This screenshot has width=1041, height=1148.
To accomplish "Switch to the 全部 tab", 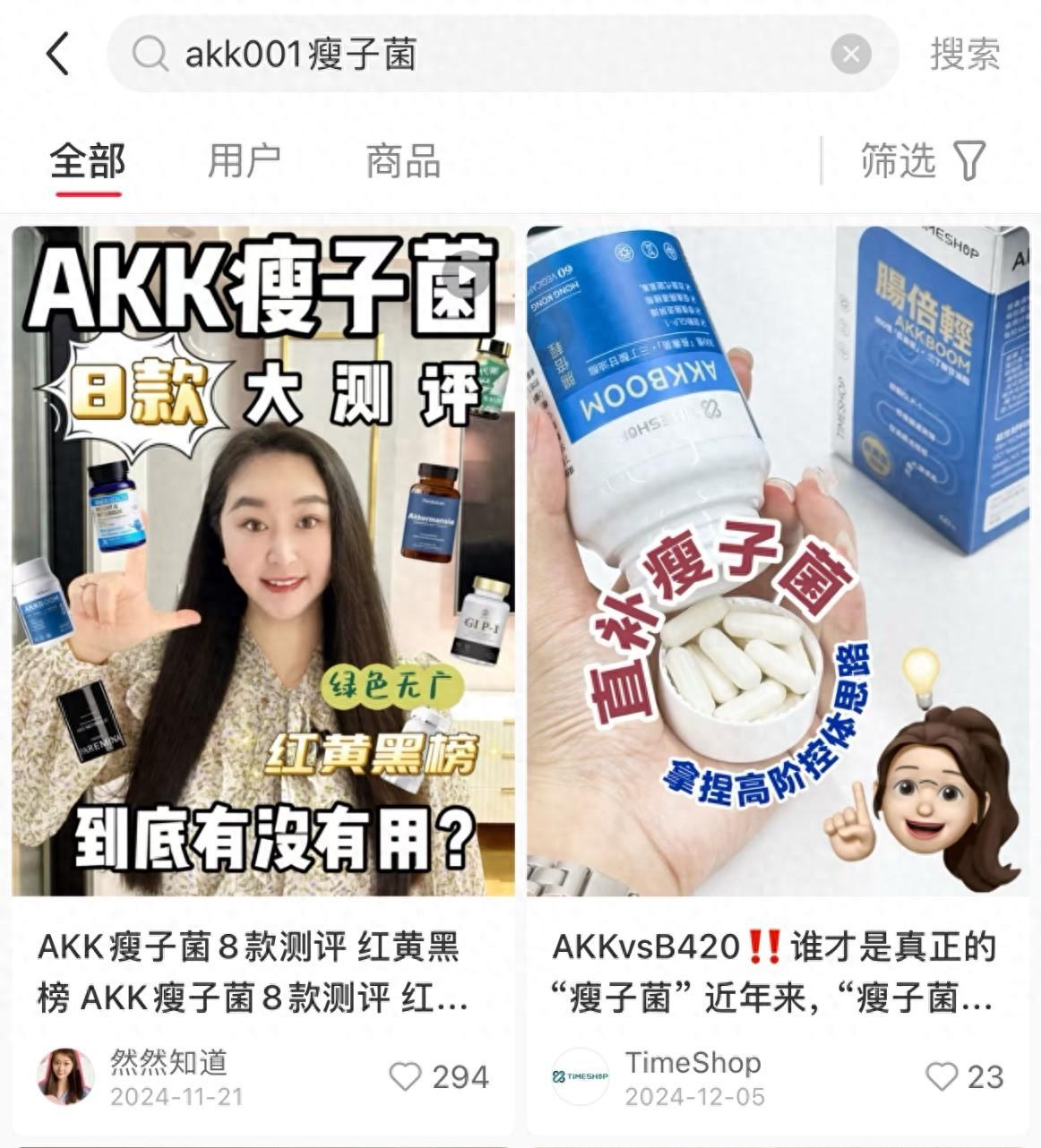I will (87, 162).
